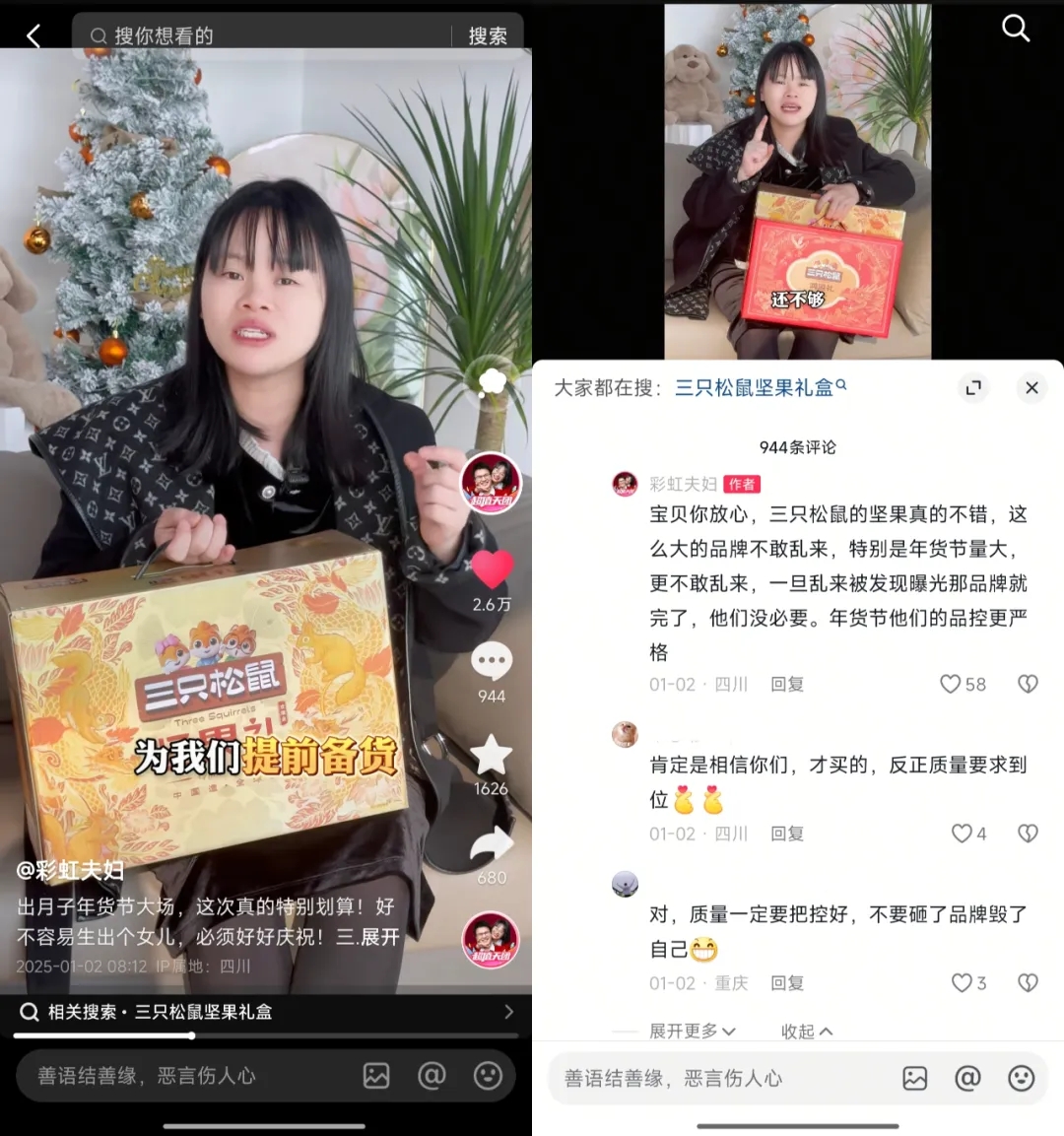Screen dimensions: 1064x1136
Task: Close the comments panel
Action: (x=1031, y=388)
